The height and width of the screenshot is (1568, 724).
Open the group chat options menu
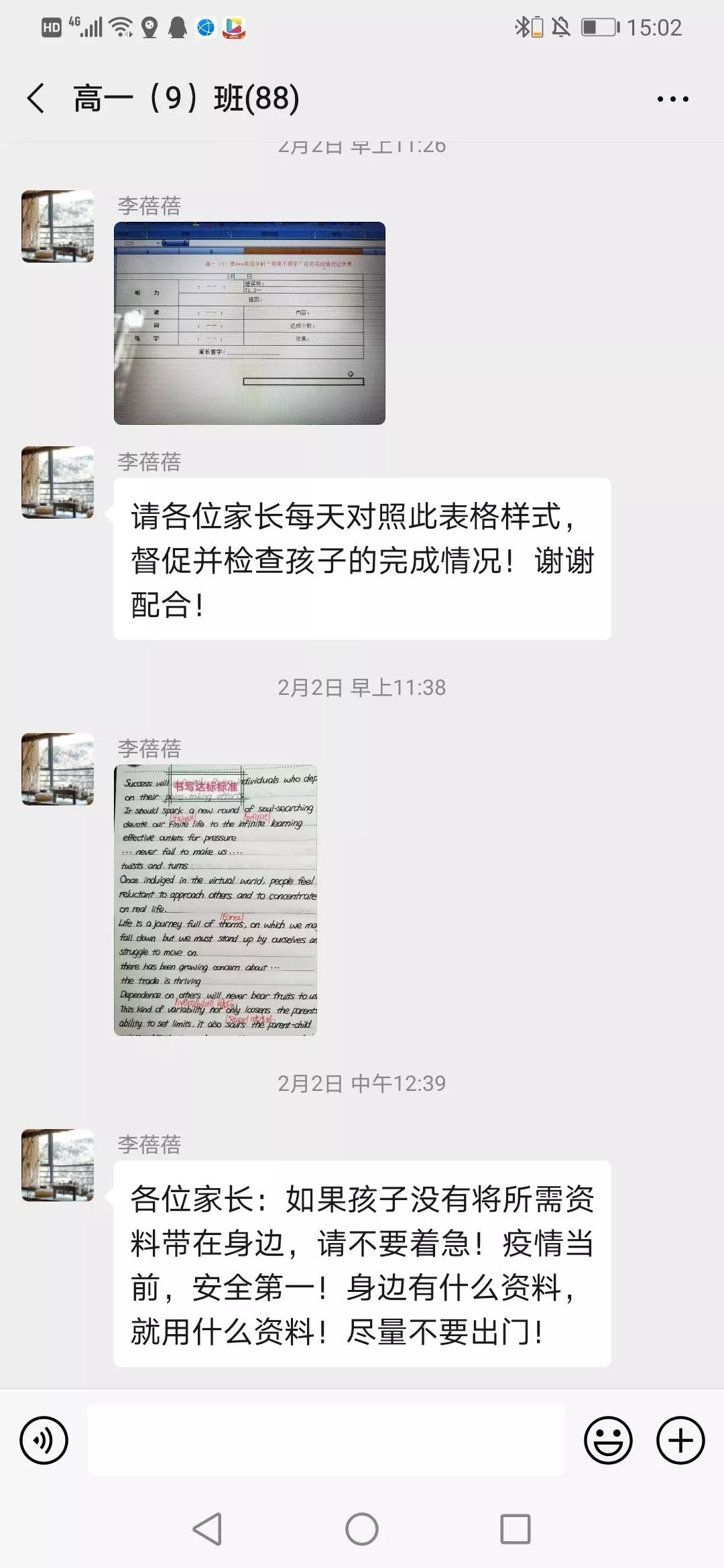[x=672, y=99]
